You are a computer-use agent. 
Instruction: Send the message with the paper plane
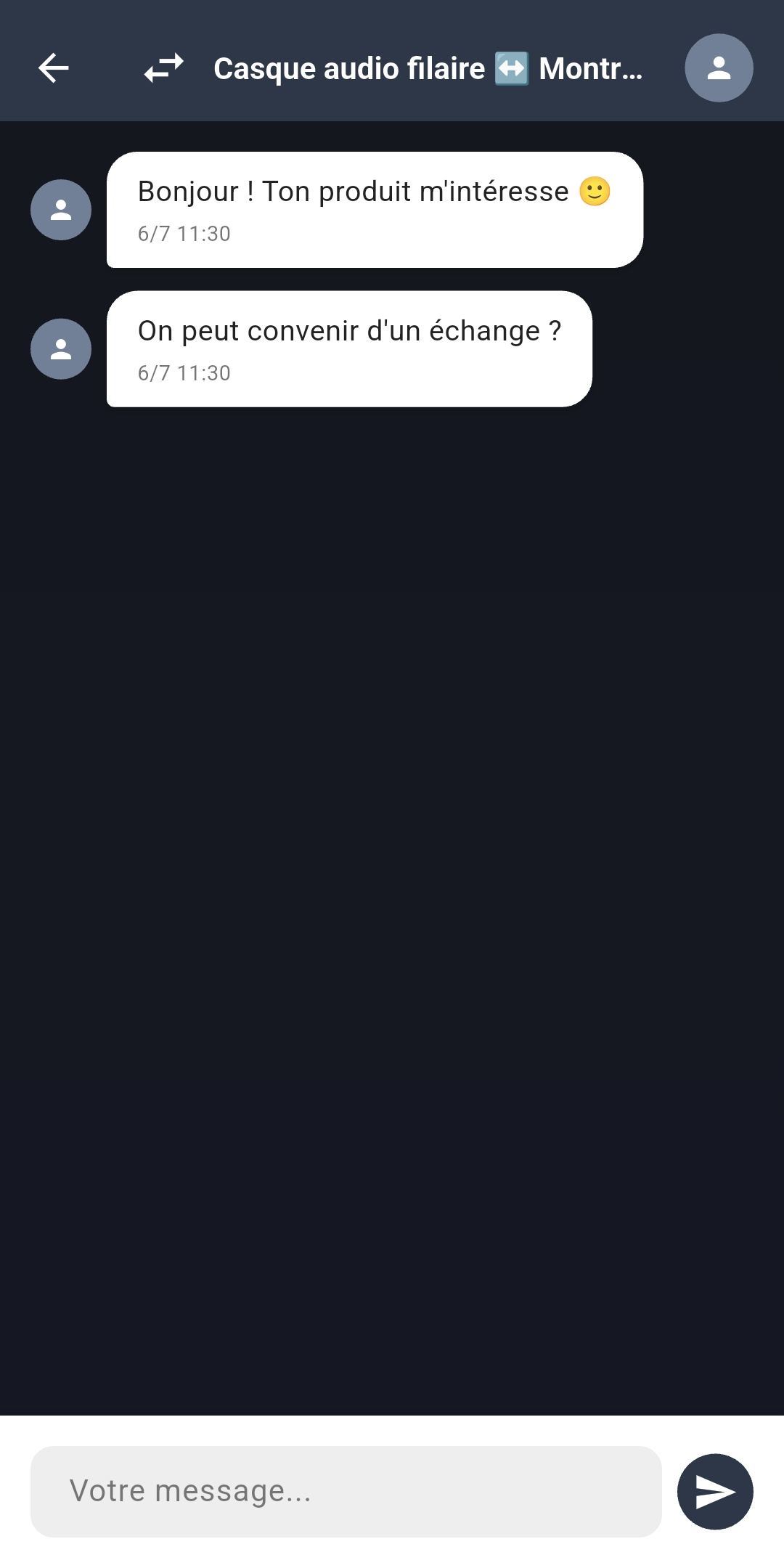(x=715, y=1491)
